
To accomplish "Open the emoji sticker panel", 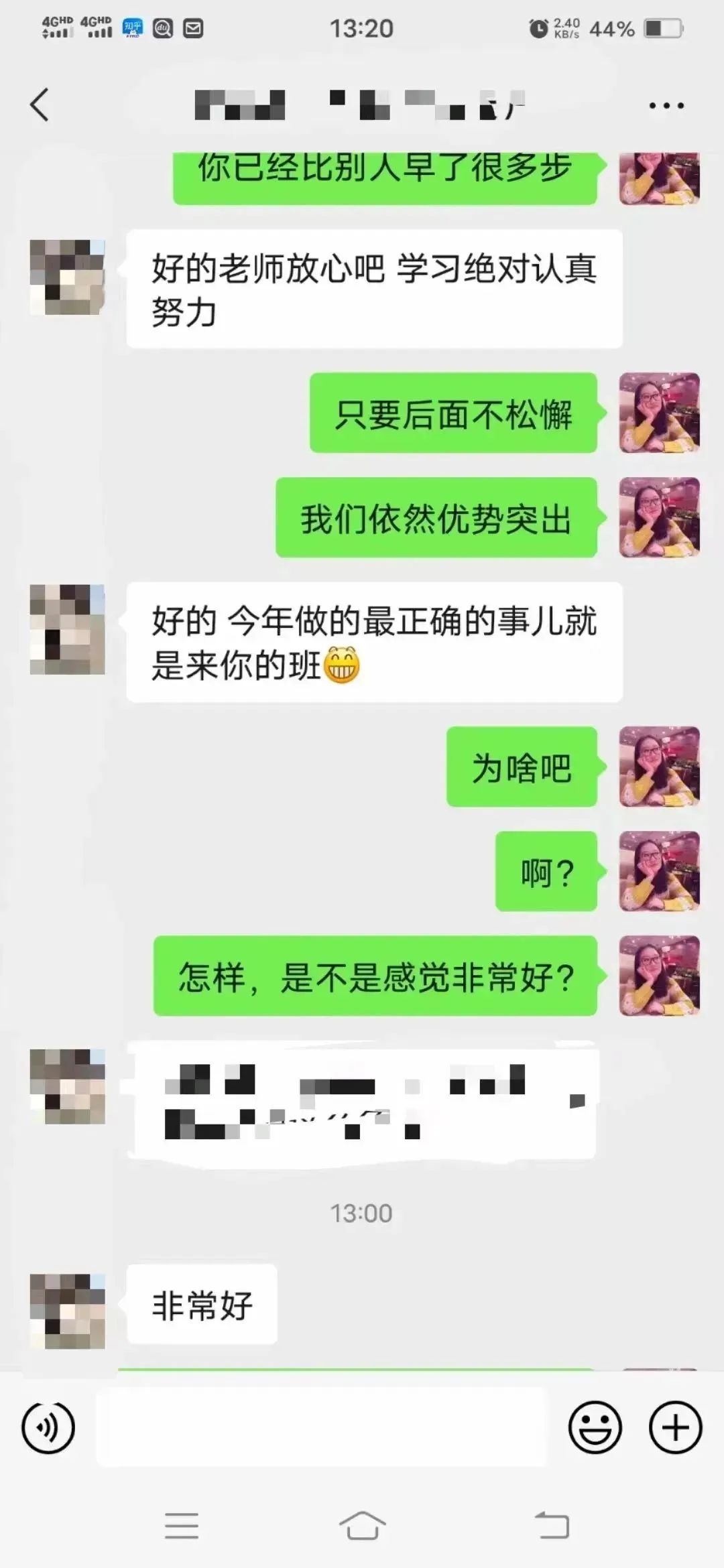I will pyautogui.click(x=595, y=1427).
